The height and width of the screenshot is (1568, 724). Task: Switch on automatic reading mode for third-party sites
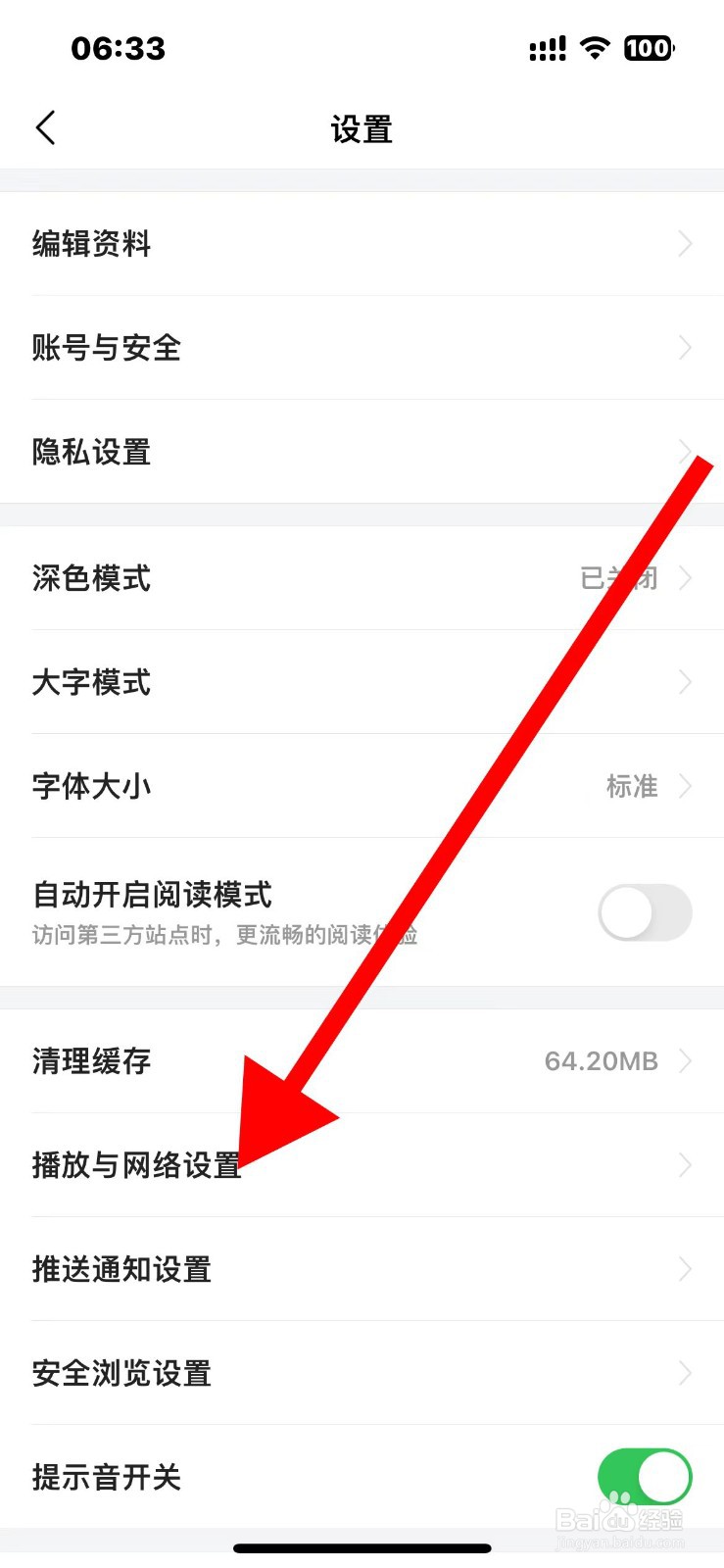644,911
